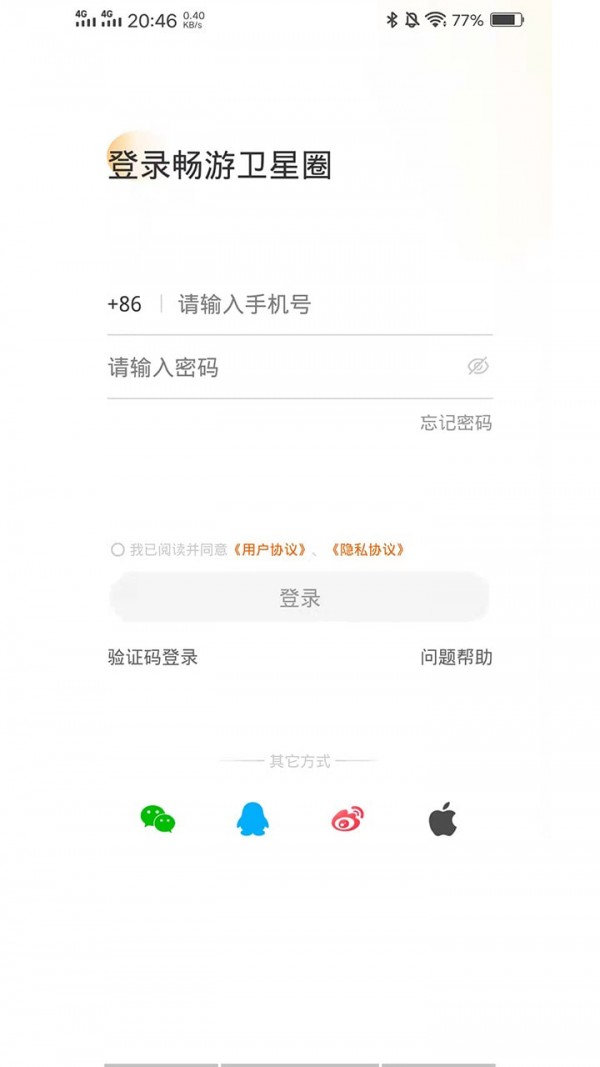
Task: Open the《用户协议》user agreement
Action: [268, 549]
